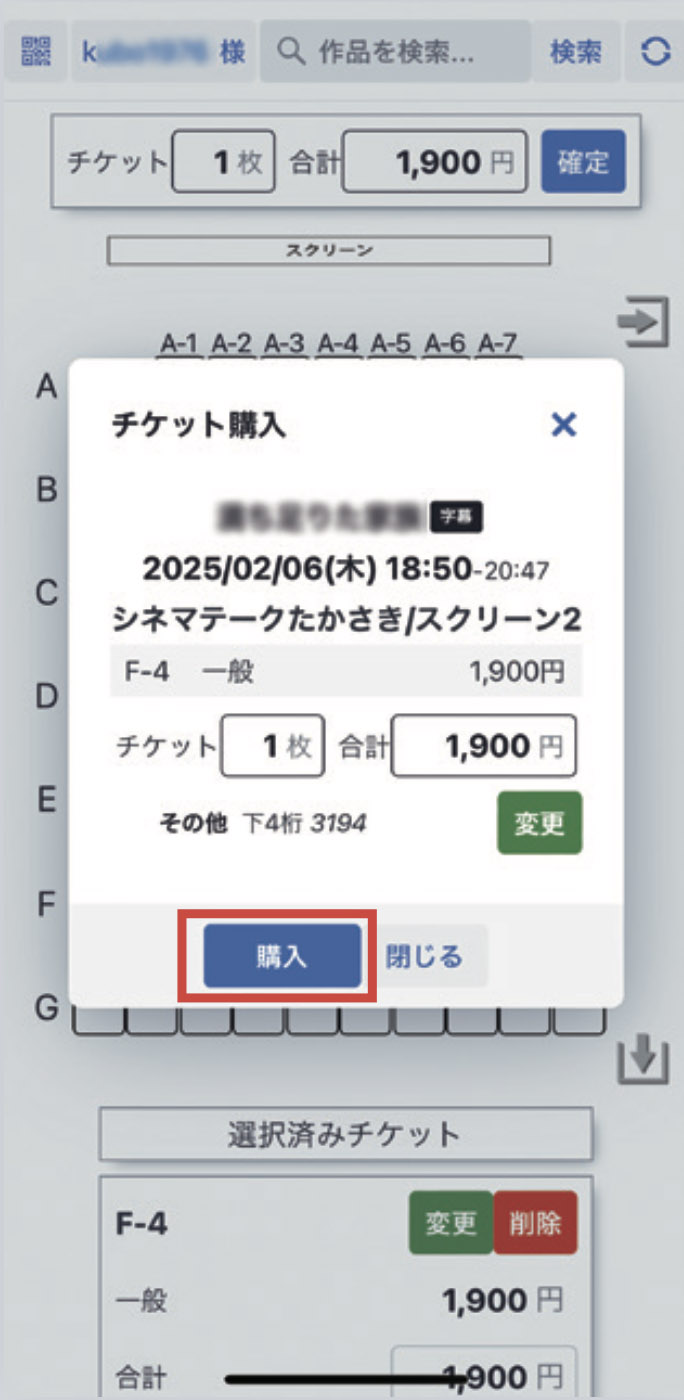Tap the exit arrow icon beside the seat map
The image size is (684, 1400).
pyautogui.click(x=641, y=322)
